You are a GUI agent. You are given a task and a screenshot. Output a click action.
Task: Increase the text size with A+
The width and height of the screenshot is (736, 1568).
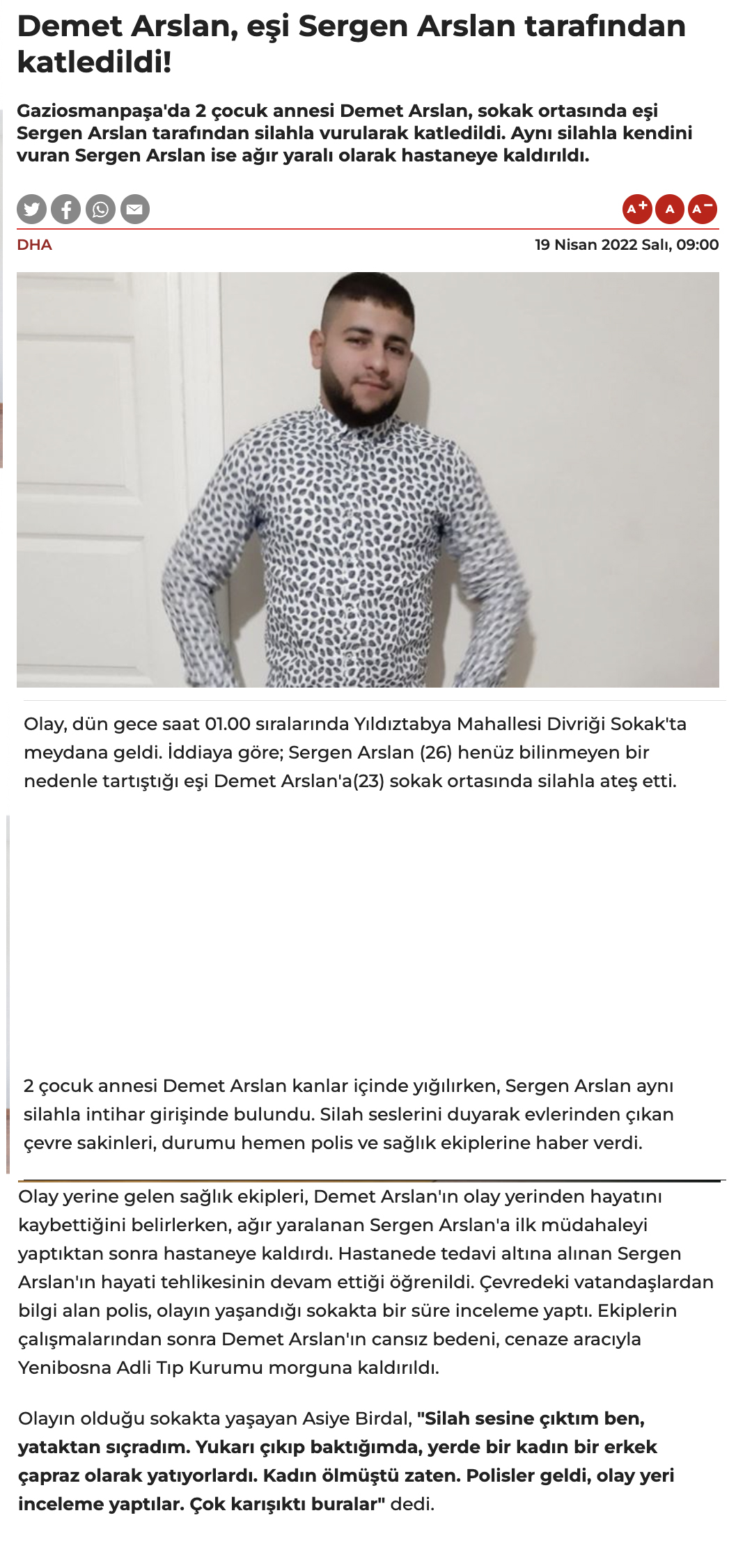(x=637, y=209)
